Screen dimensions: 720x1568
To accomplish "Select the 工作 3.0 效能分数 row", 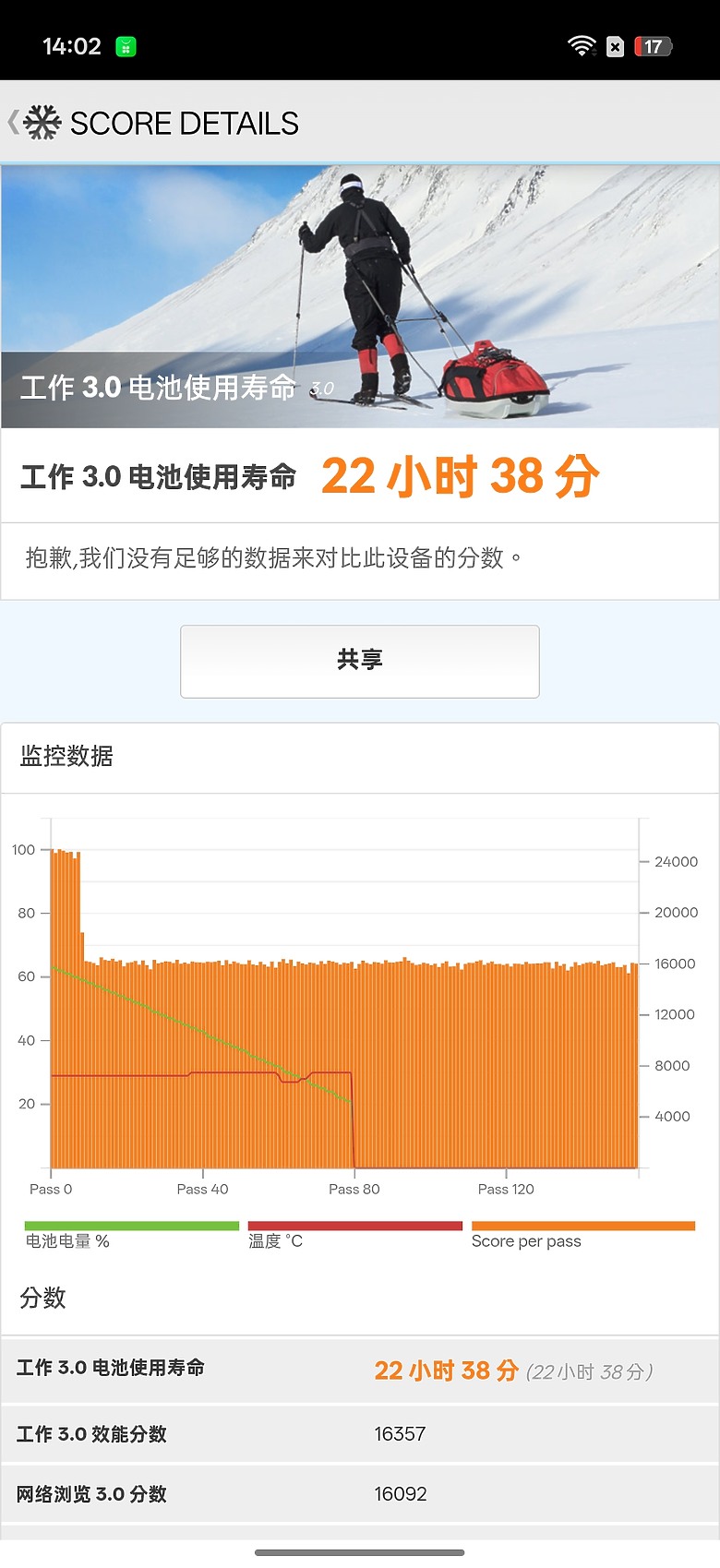I will pos(360,1434).
